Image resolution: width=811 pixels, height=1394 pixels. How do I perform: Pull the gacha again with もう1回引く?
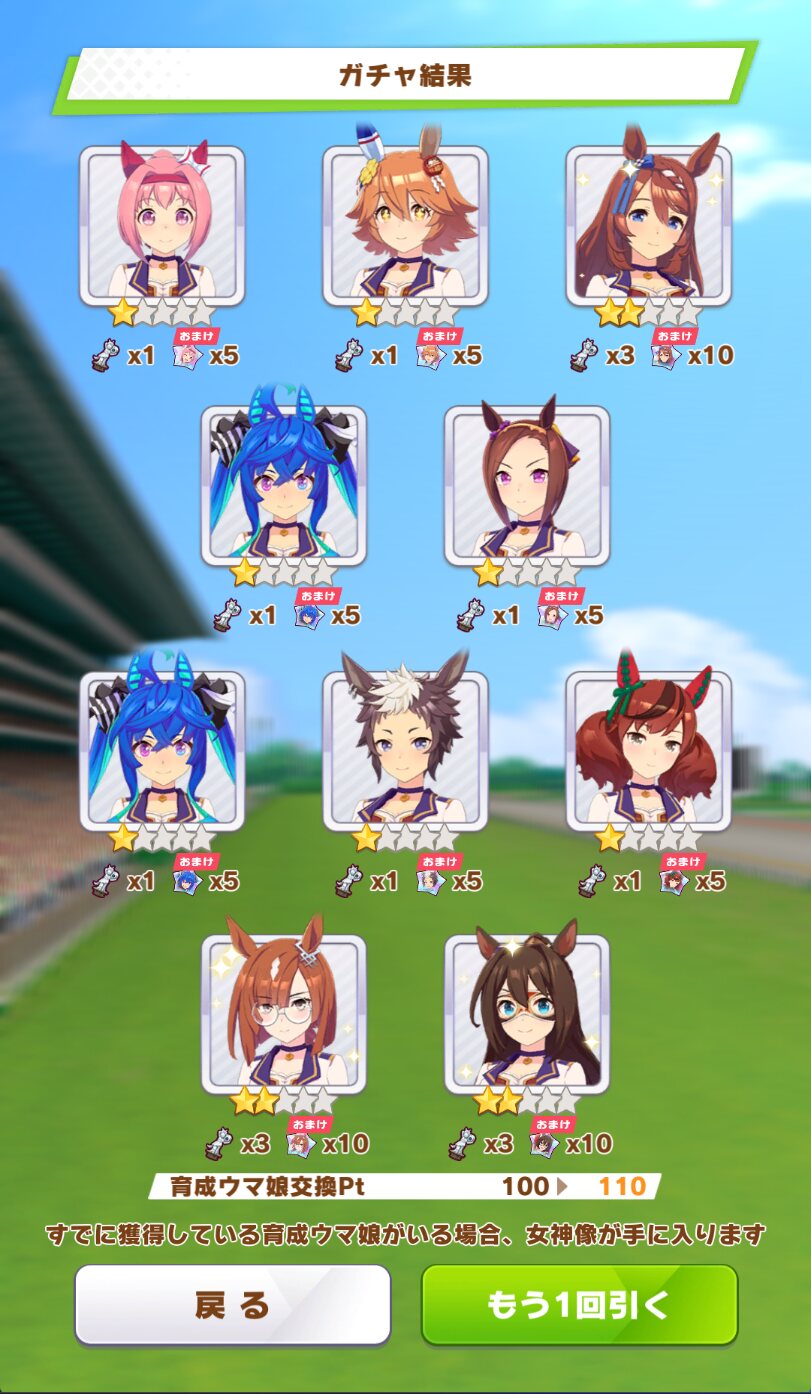579,1305
